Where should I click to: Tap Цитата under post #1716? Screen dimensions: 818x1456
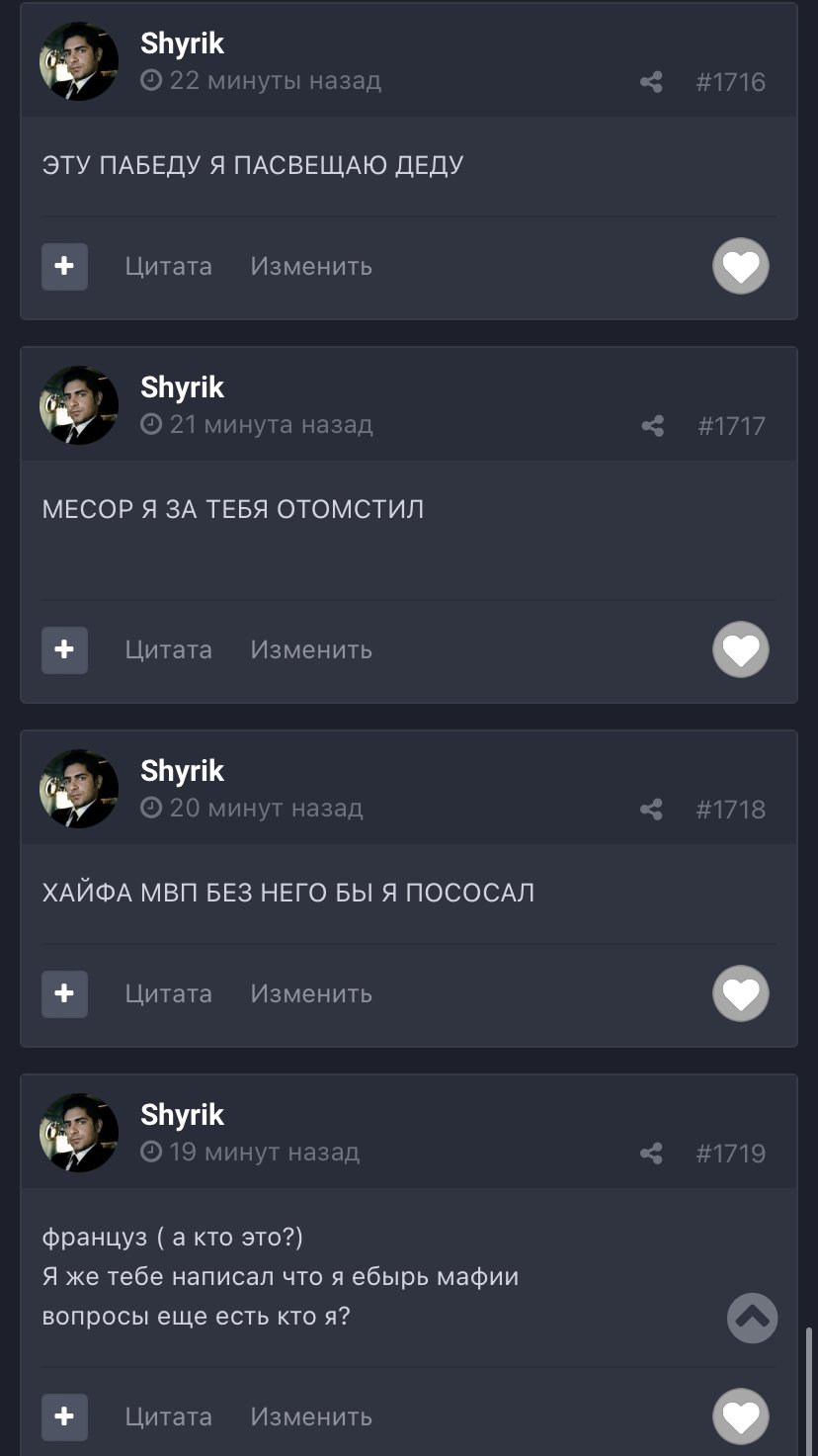[x=169, y=266]
